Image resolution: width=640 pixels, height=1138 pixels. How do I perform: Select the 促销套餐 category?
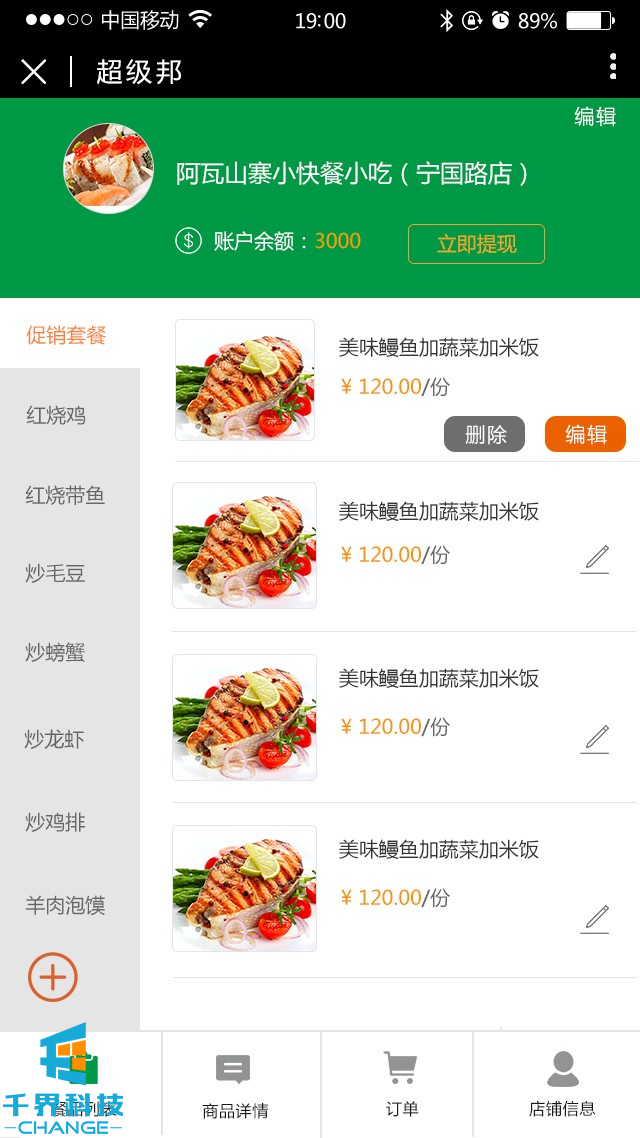click(66, 335)
